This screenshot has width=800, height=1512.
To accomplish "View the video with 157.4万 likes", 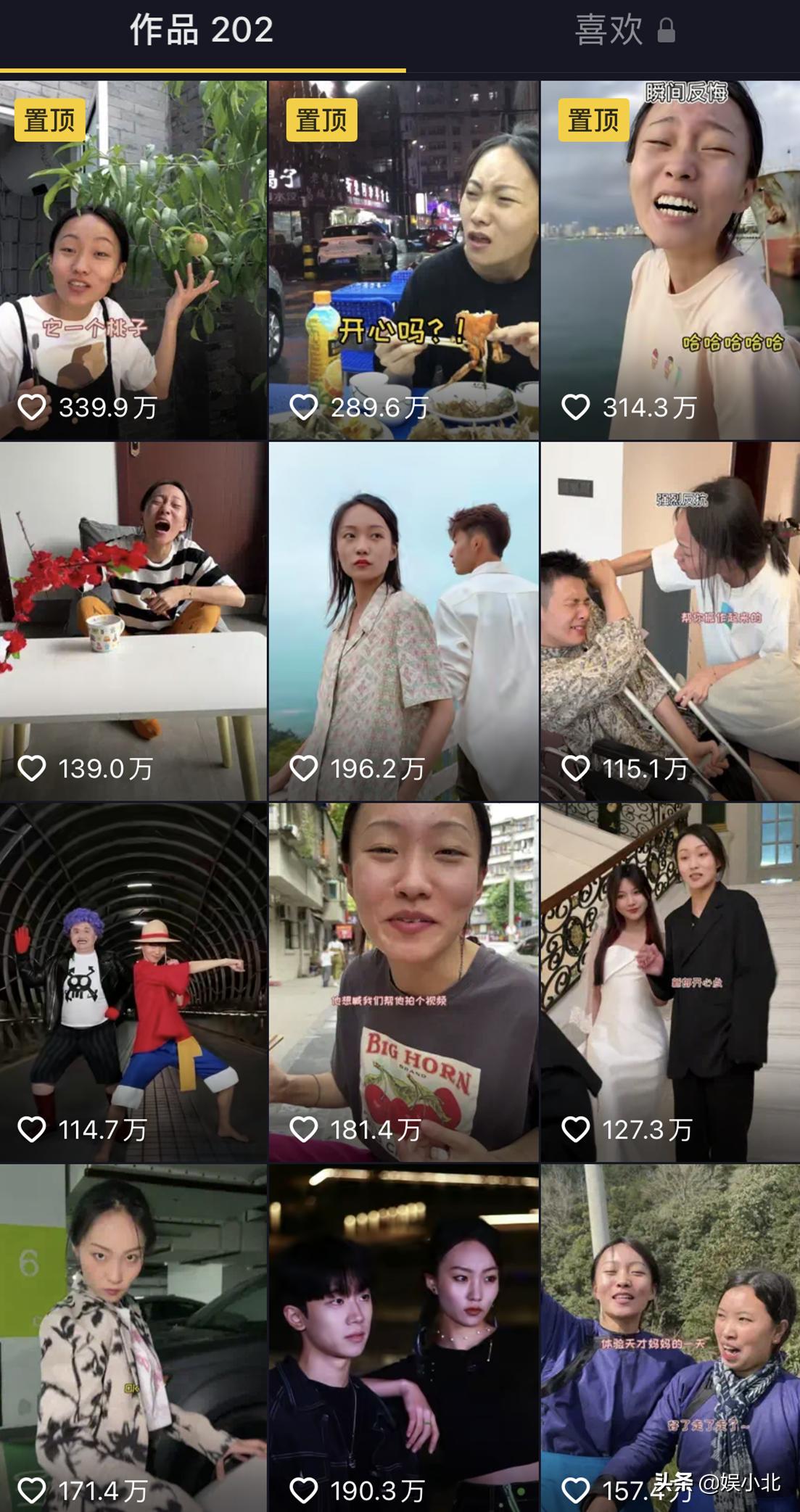I will (x=670, y=1338).
